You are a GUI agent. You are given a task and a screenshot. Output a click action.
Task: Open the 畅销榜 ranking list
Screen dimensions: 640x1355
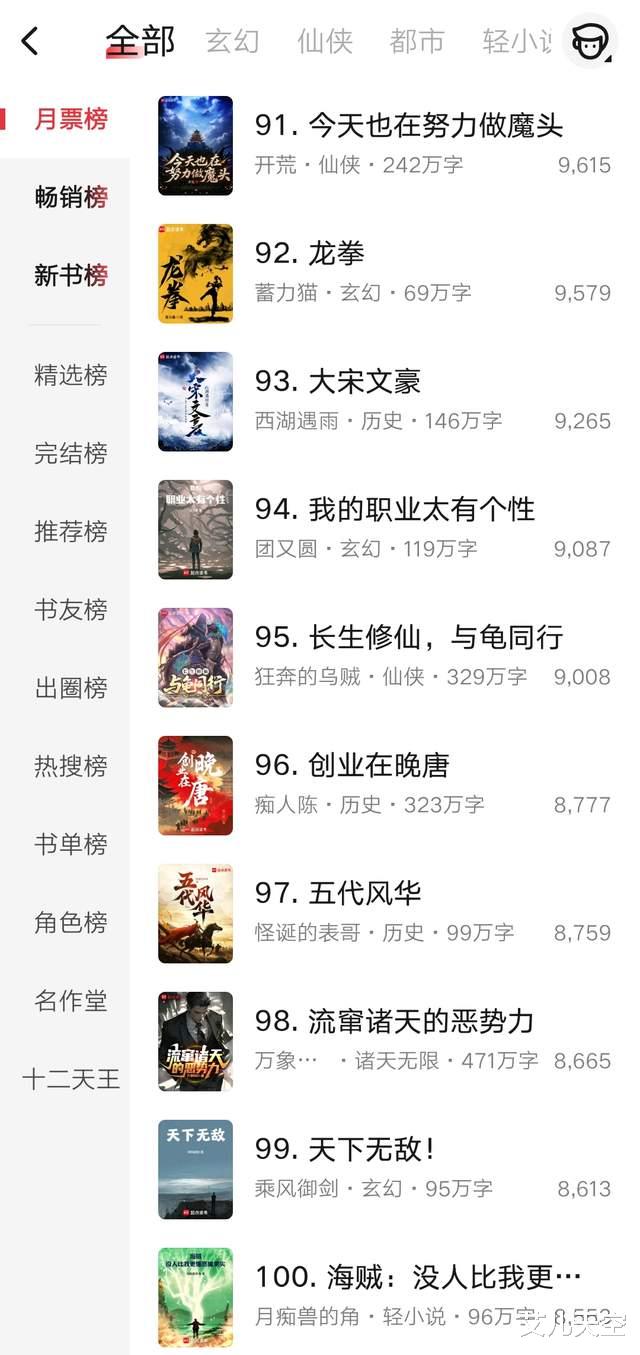pyautogui.click(x=70, y=197)
